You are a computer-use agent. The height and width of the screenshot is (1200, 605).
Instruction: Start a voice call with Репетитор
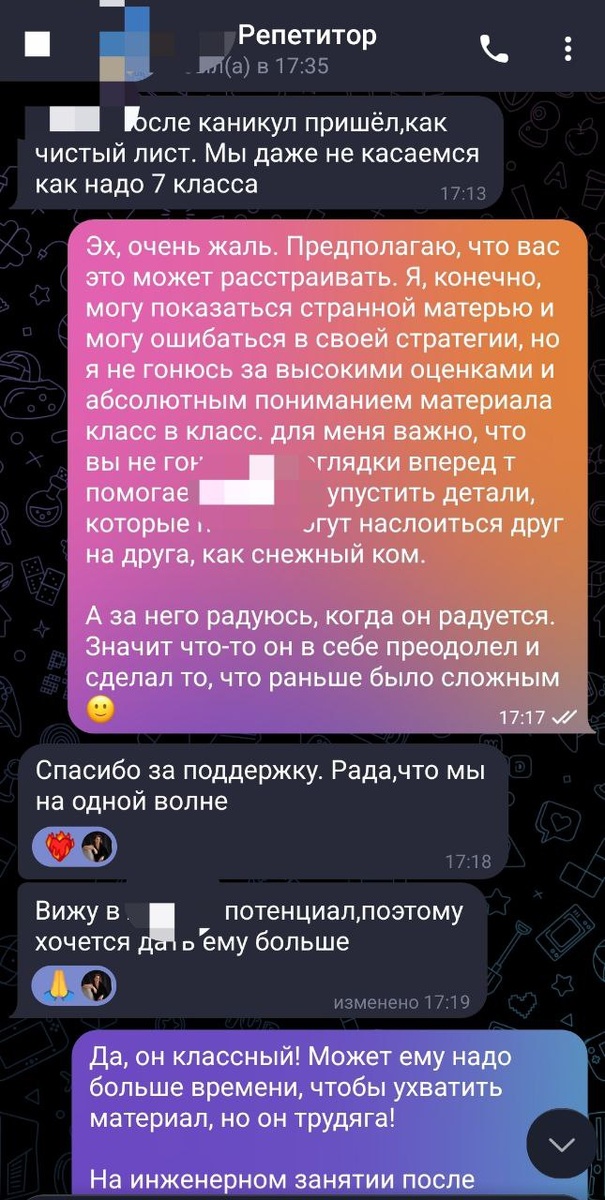494,48
